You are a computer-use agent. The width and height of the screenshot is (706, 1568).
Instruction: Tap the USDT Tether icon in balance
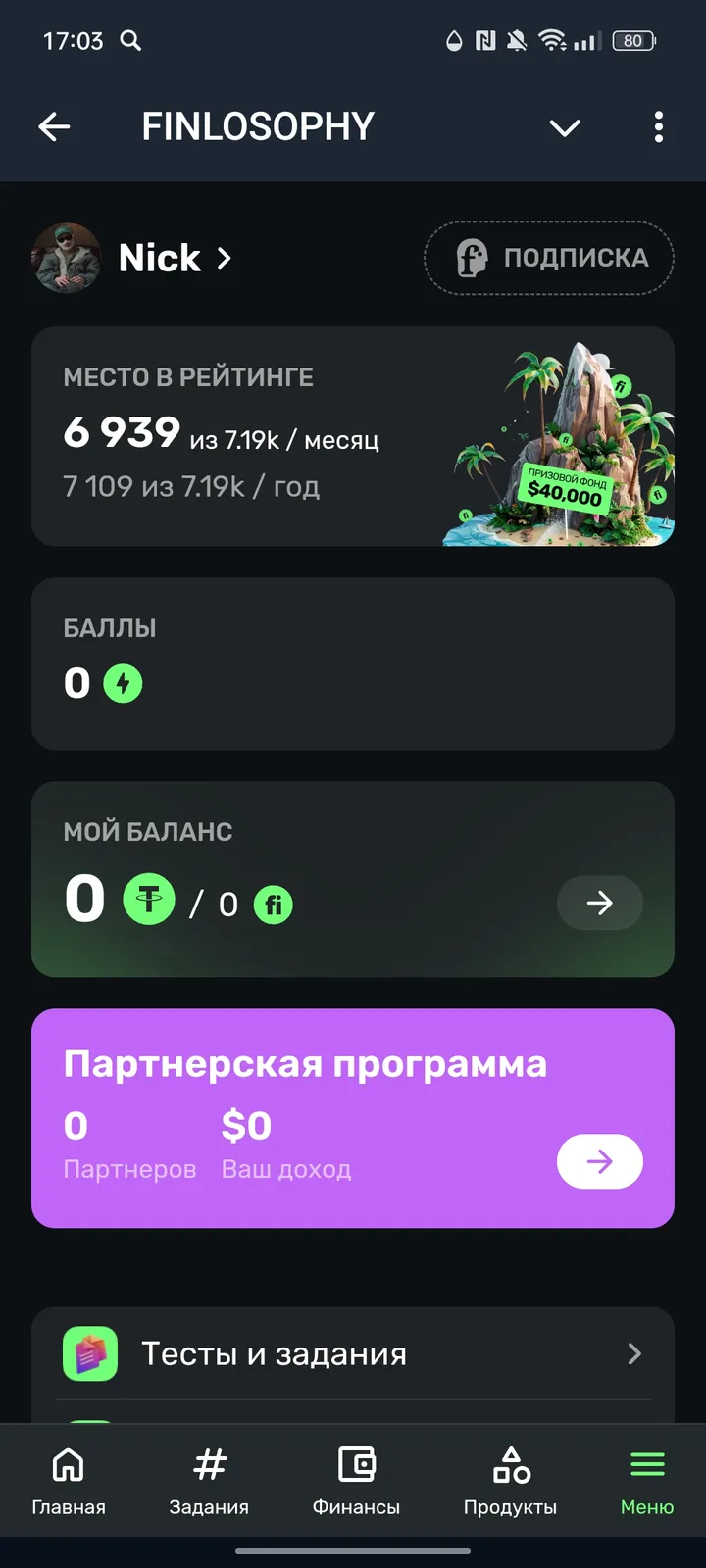[148, 899]
